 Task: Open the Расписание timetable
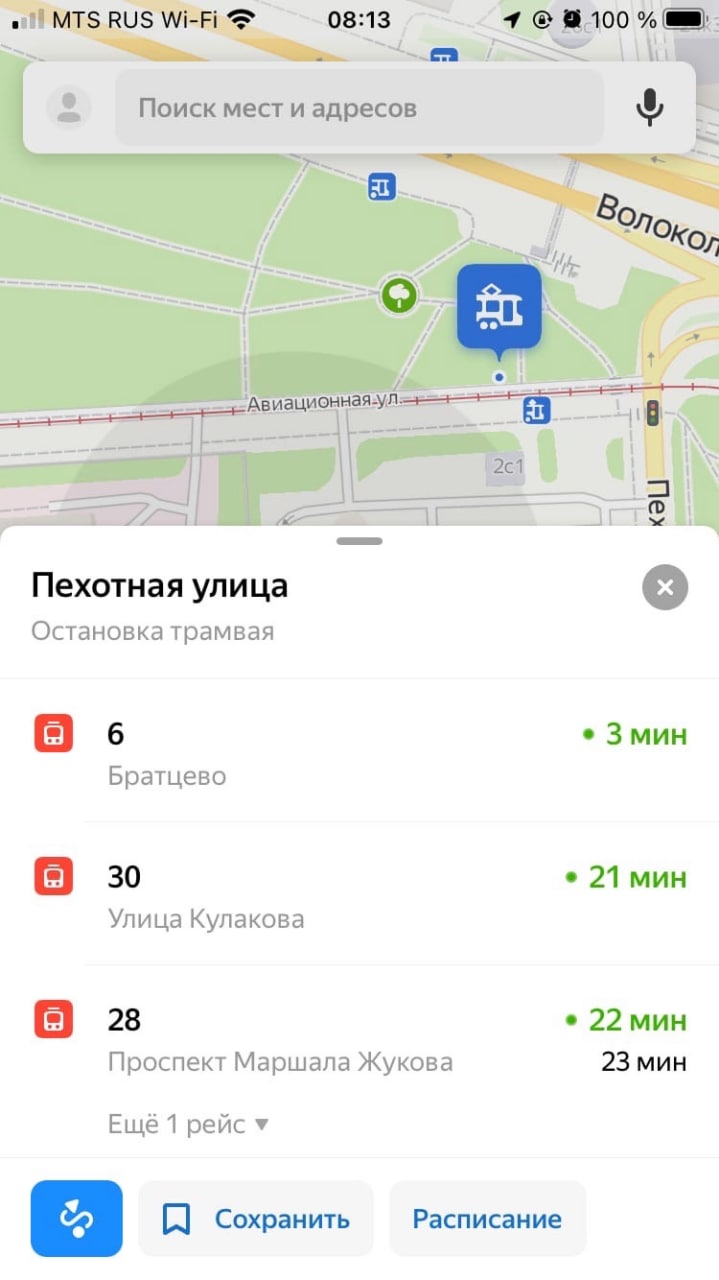487,1218
